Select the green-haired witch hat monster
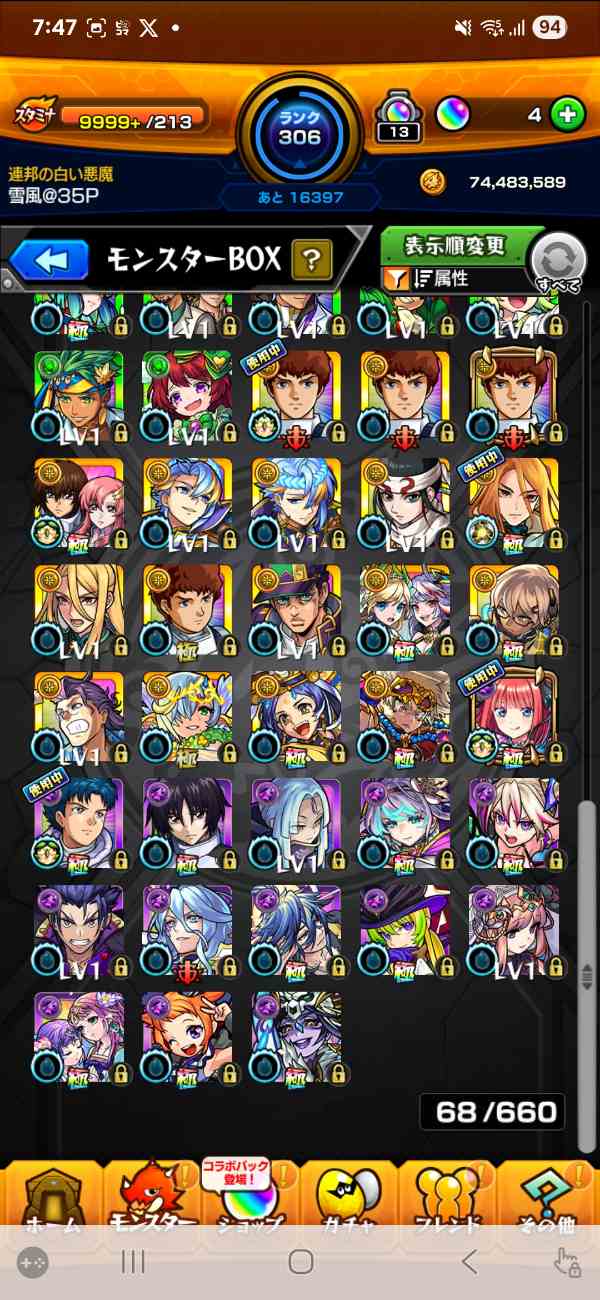Image resolution: width=600 pixels, height=1300 pixels. coord(405,929)
